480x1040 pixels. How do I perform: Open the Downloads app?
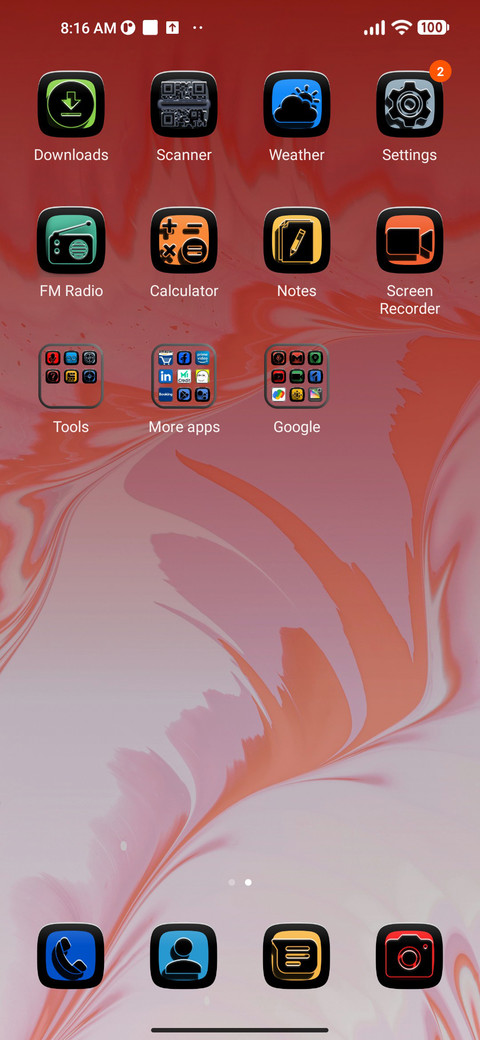71,104
